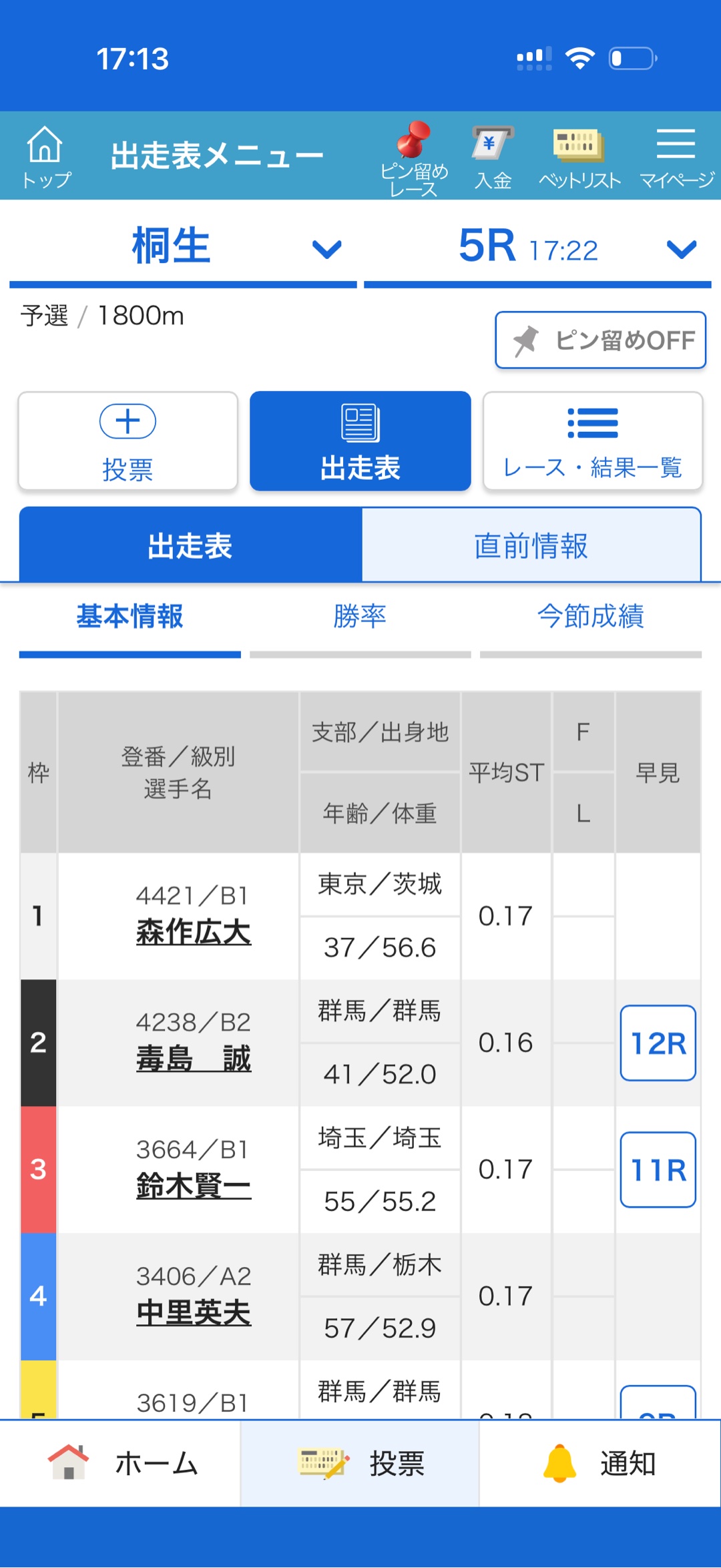Switch to the 今節成績 sub-tab

pyautogui.click(x=590, y=616)
